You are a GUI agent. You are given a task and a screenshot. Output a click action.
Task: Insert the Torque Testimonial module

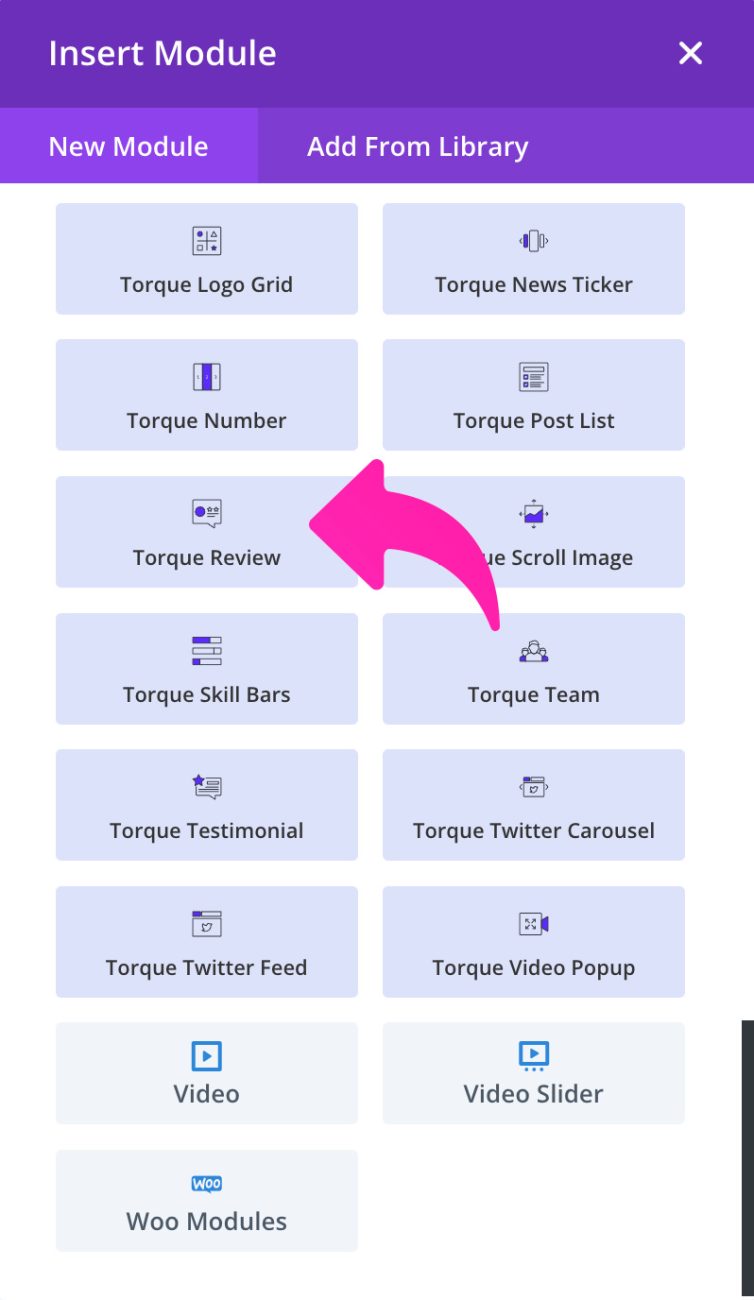(x=206, y=805)
